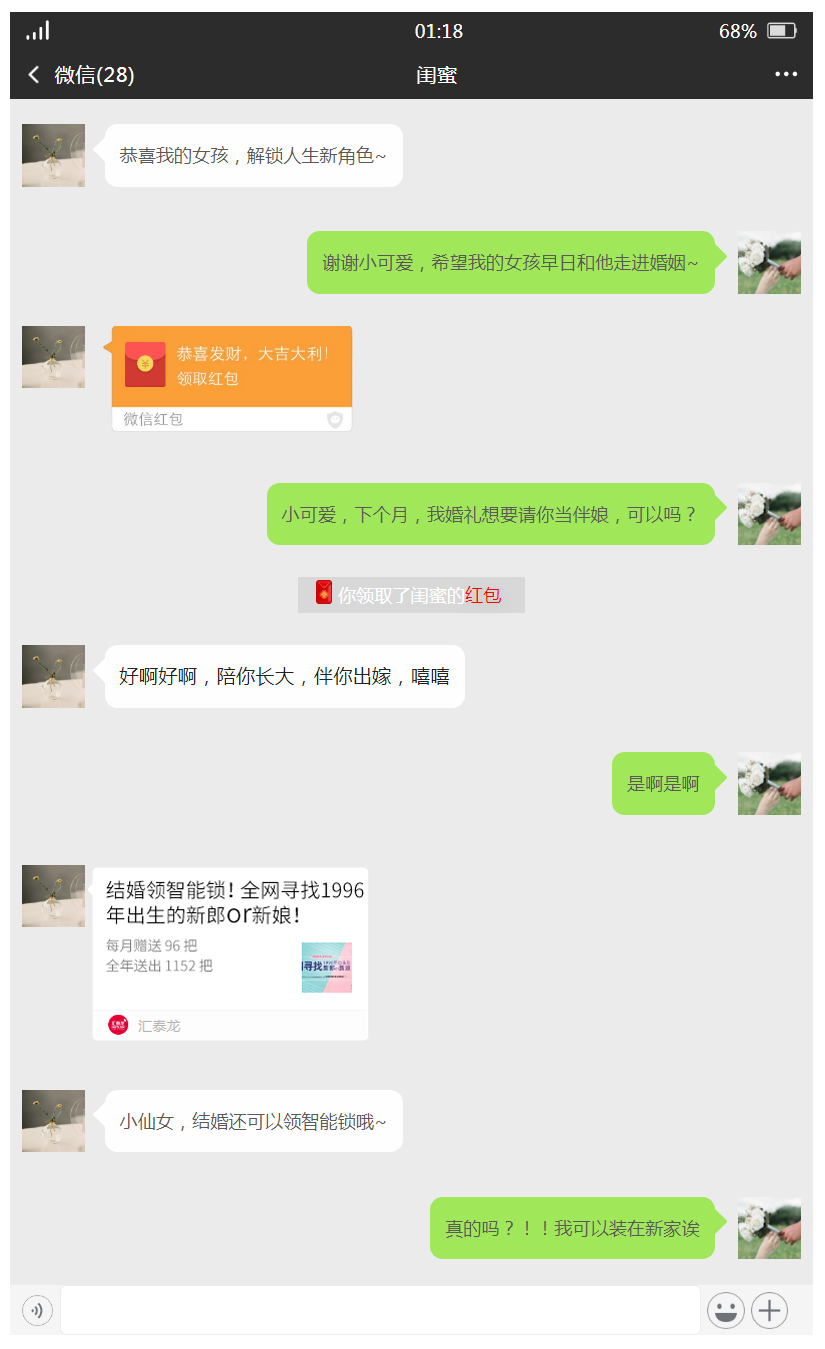
Task: Open the emoji picker
Action: coord(725,1310)
